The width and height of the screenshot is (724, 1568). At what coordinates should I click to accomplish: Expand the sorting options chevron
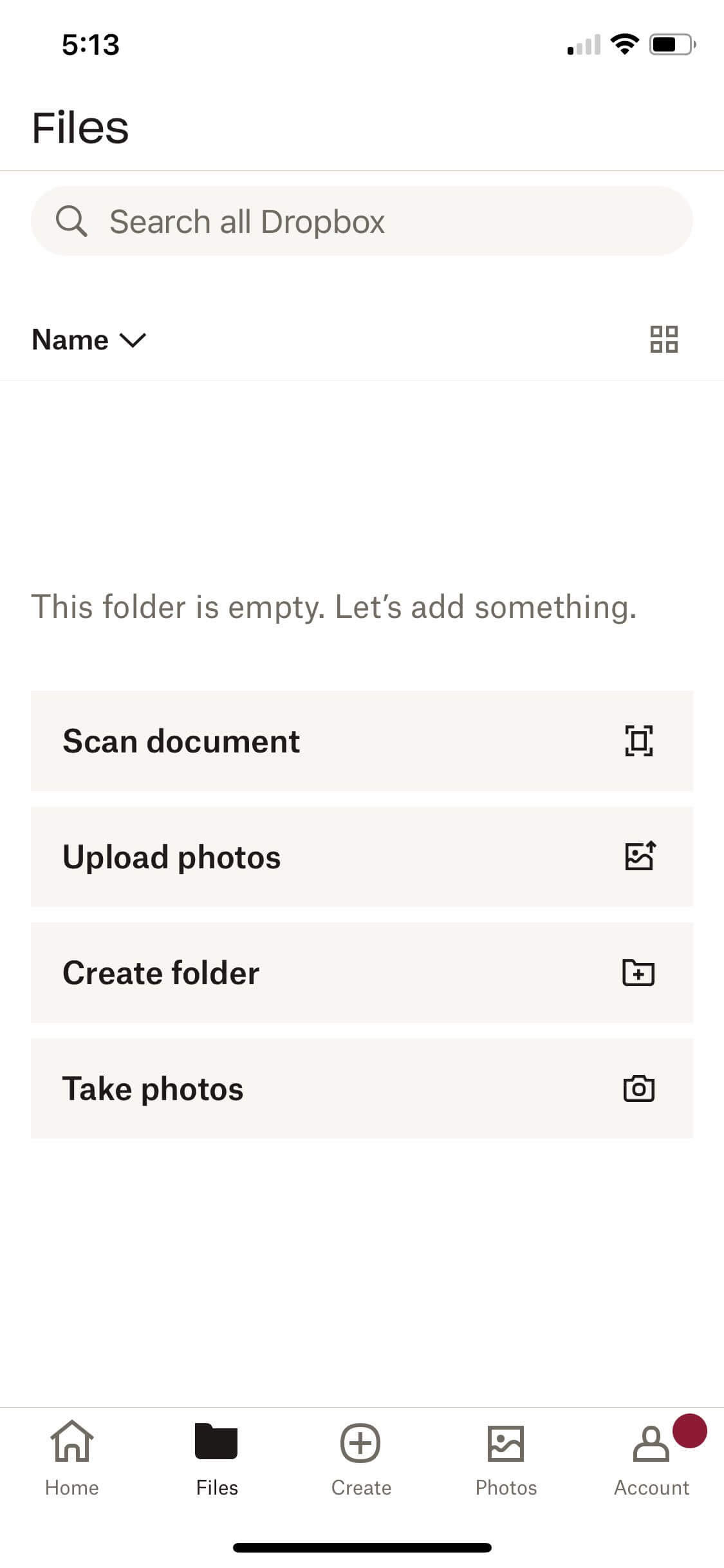click(x=133, y=341)
